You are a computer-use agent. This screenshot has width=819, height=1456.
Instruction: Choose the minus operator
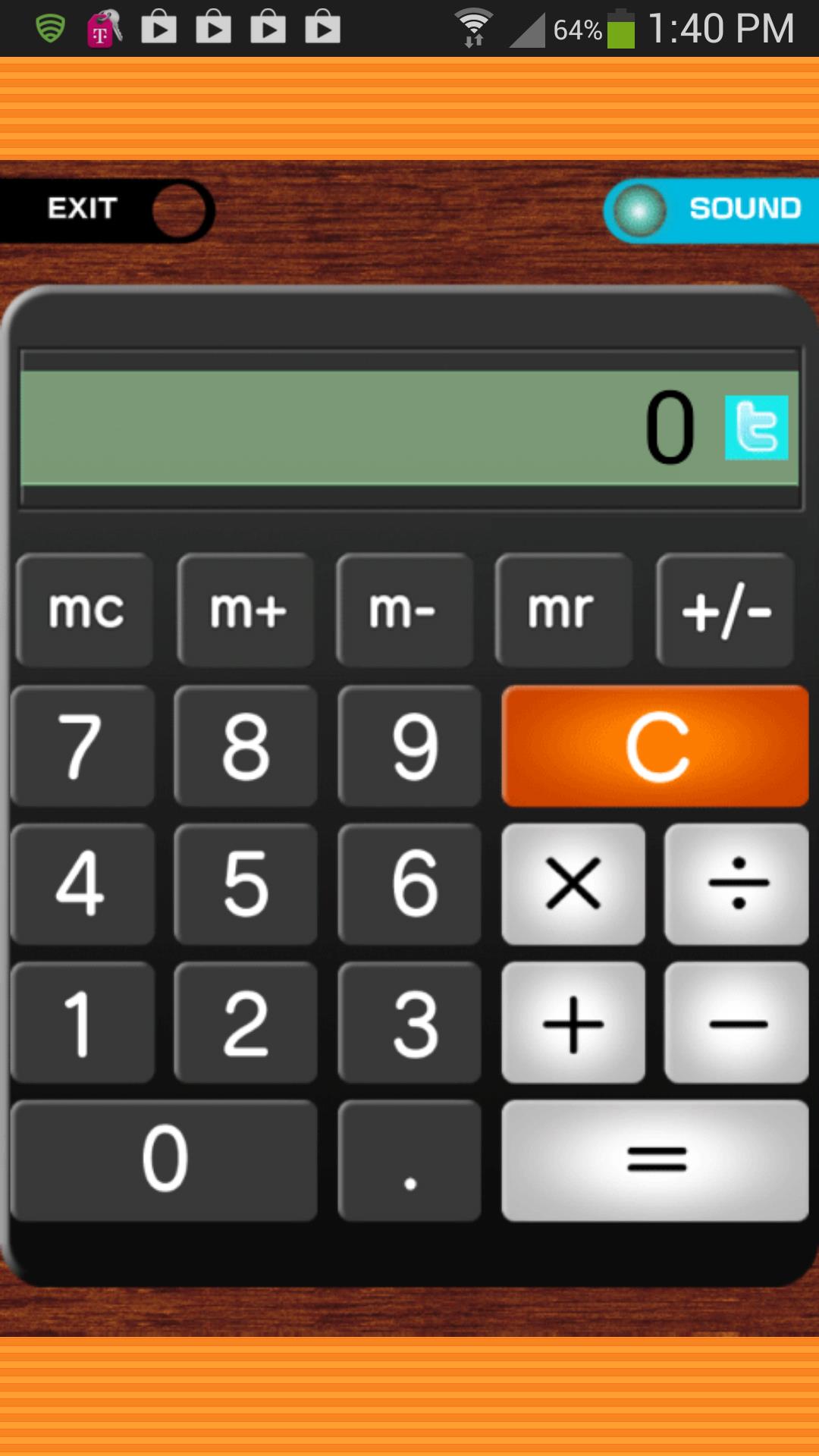(737, 1022)
